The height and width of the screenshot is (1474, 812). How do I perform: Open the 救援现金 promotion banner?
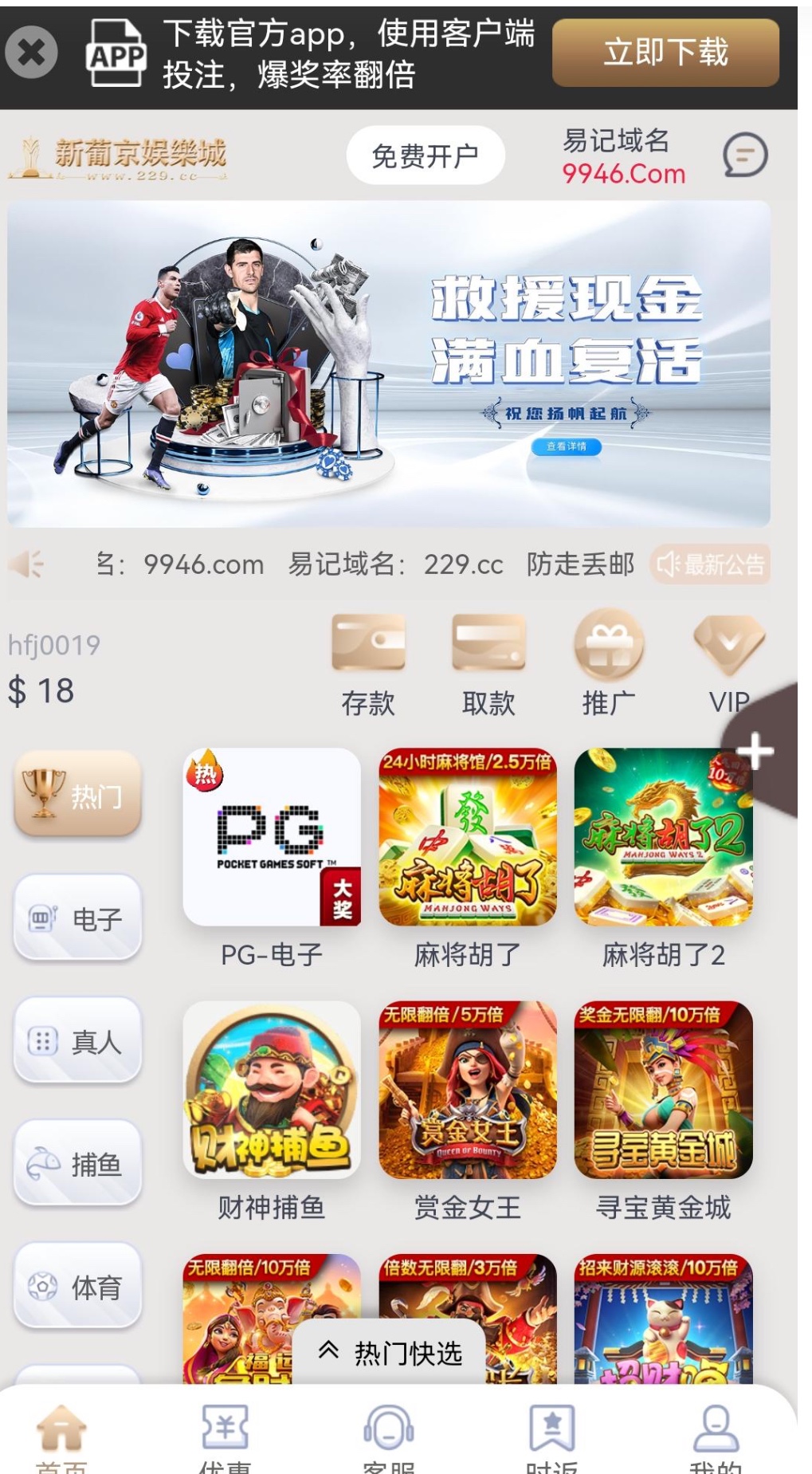point(389,364)
